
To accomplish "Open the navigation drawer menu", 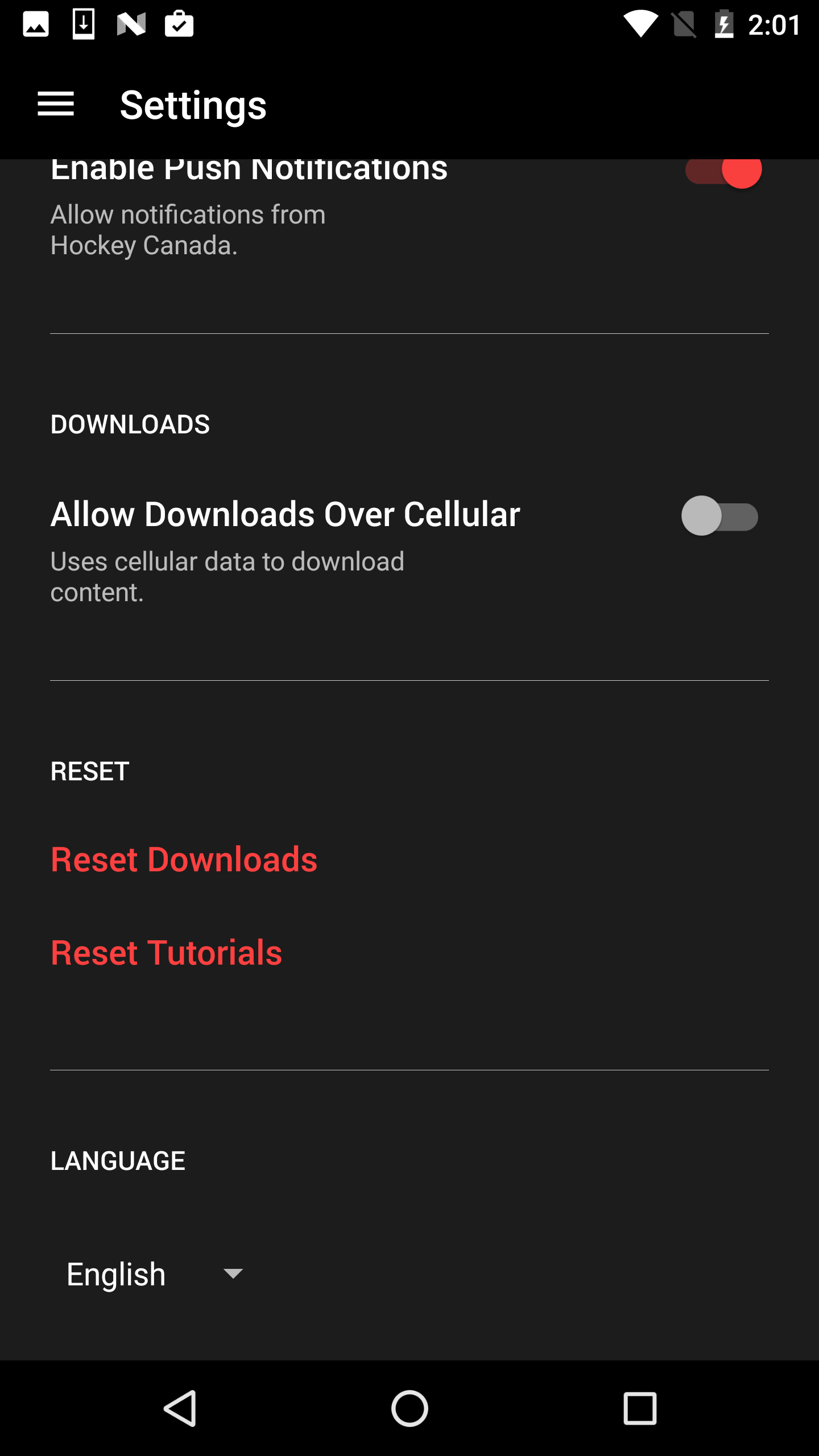I will pyautogui.click(x=56, y=105).
